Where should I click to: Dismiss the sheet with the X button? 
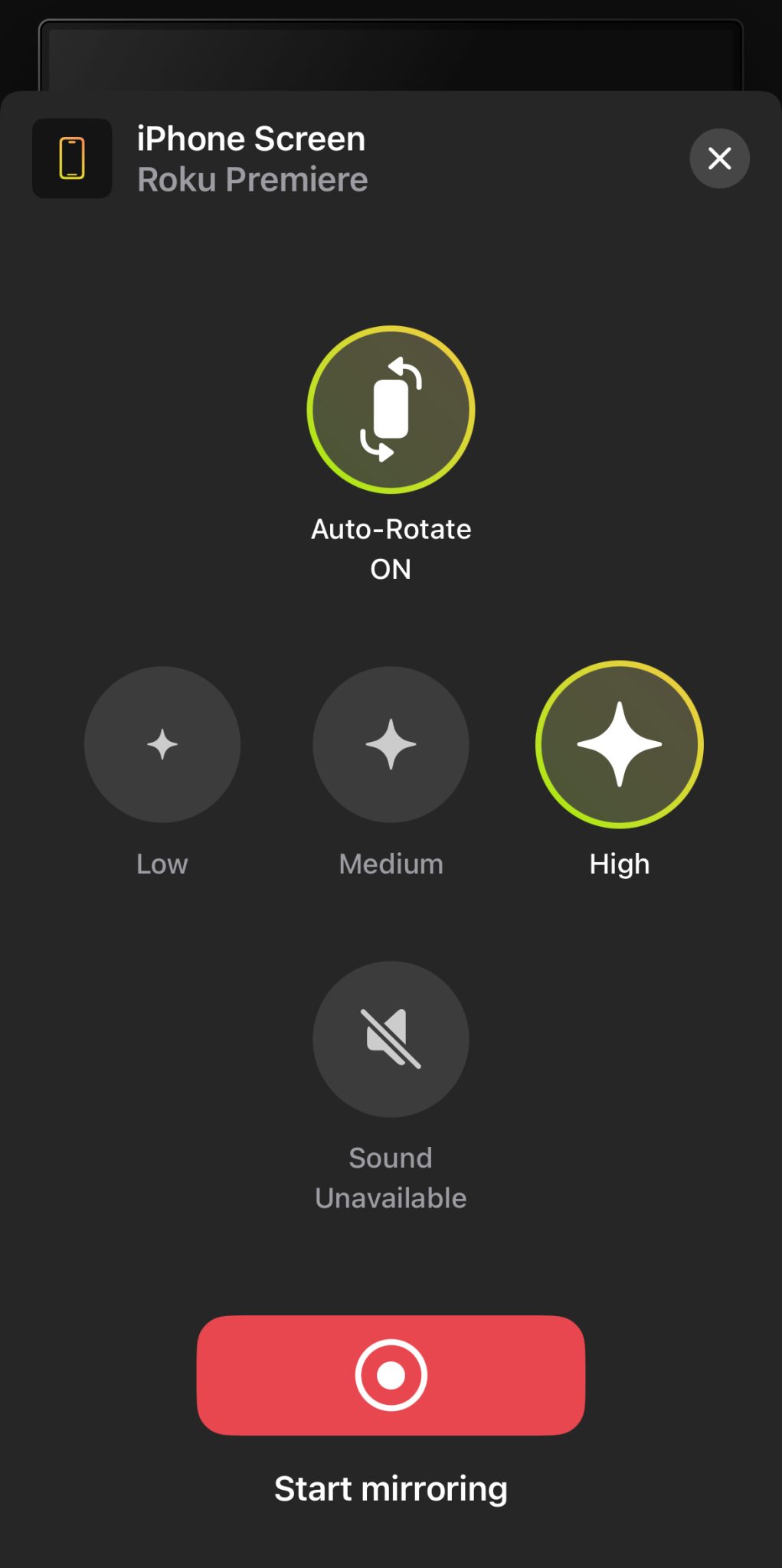718,158
